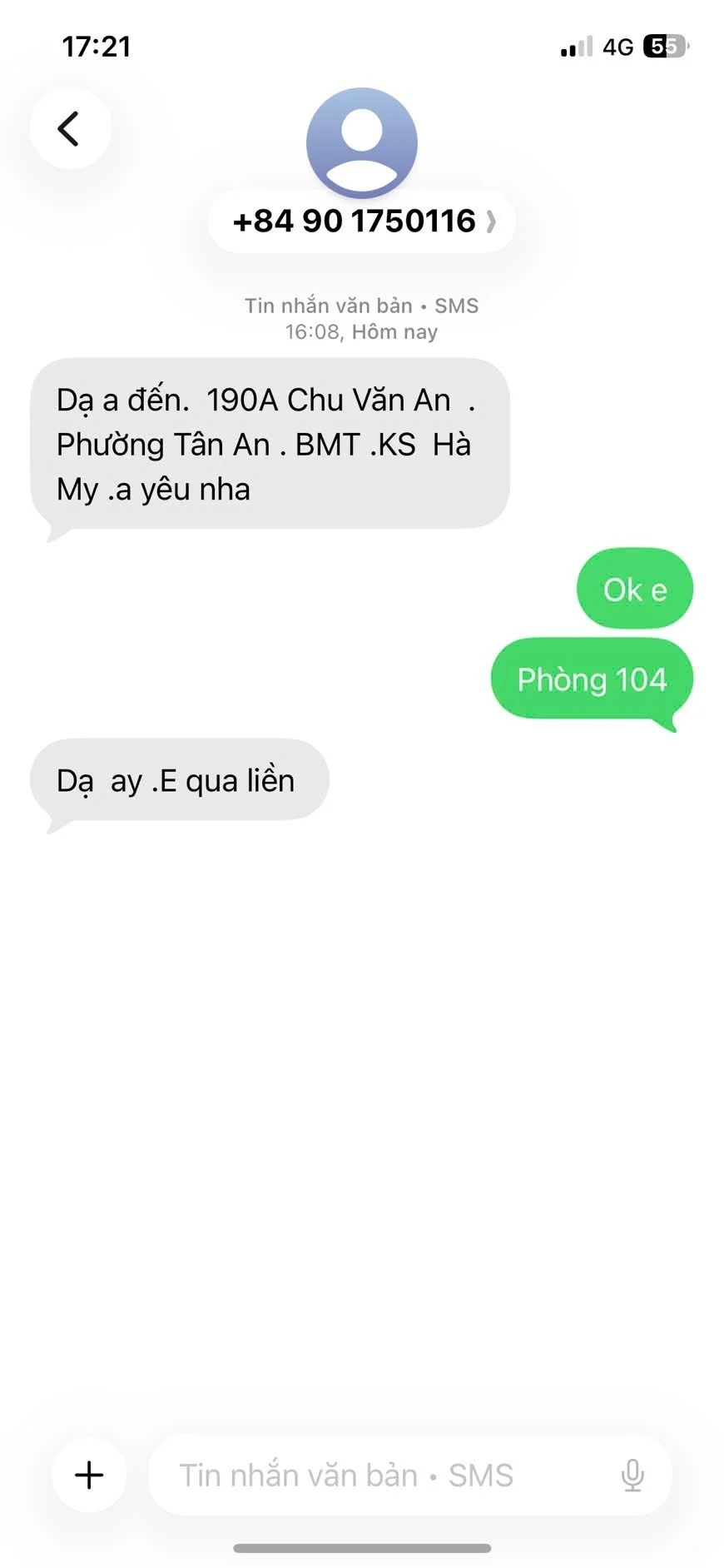This screenshot has width=724, height=1568.
Task: Go back to the messages list
Action: (70, 129)
